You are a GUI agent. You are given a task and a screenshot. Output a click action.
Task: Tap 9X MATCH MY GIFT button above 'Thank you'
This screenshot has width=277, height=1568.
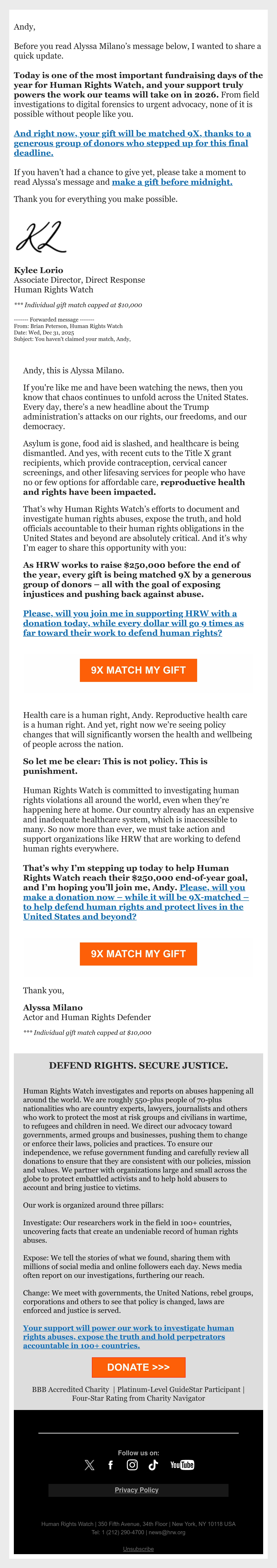click(138, 954)
